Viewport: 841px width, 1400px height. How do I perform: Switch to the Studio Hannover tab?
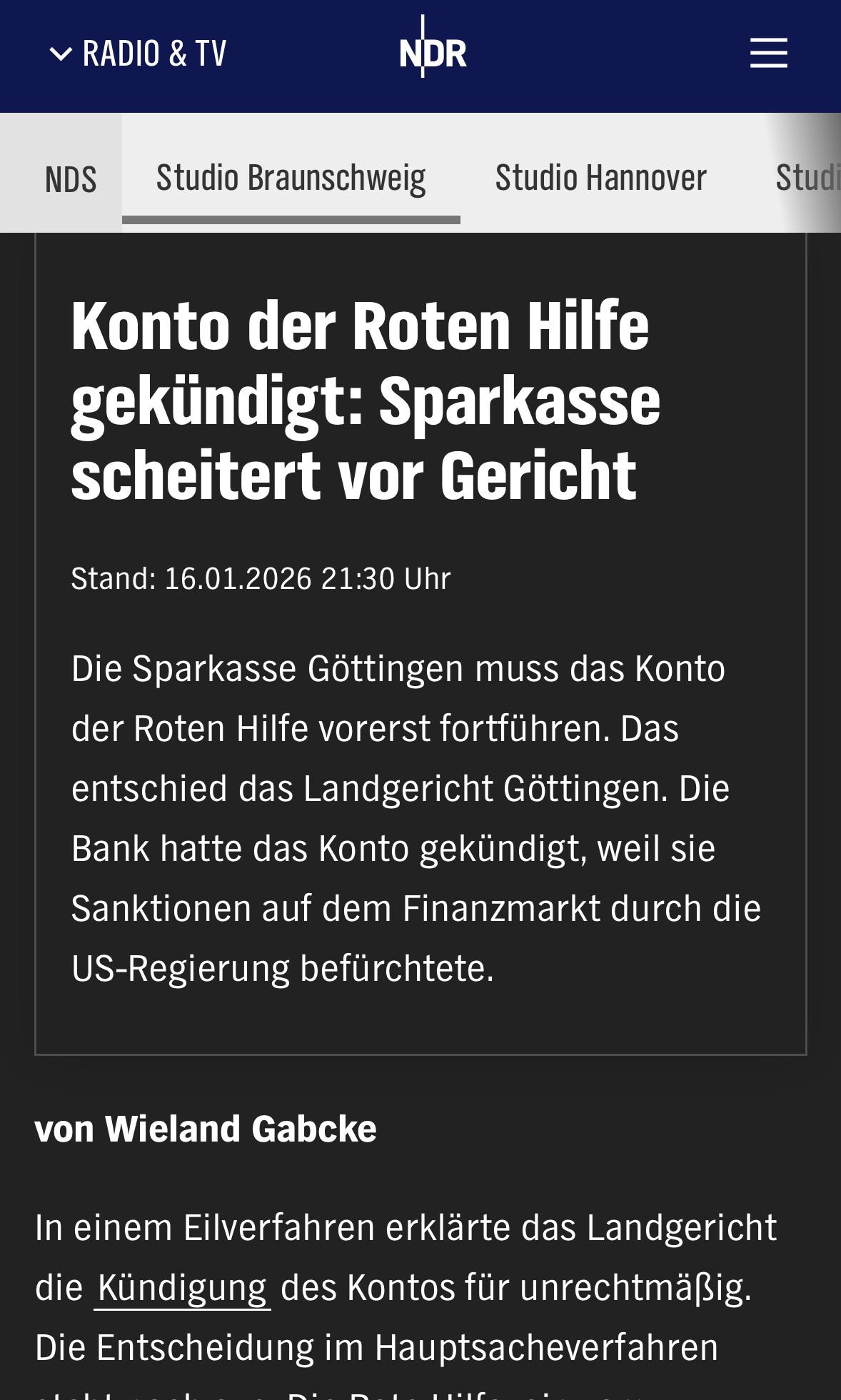600,178
